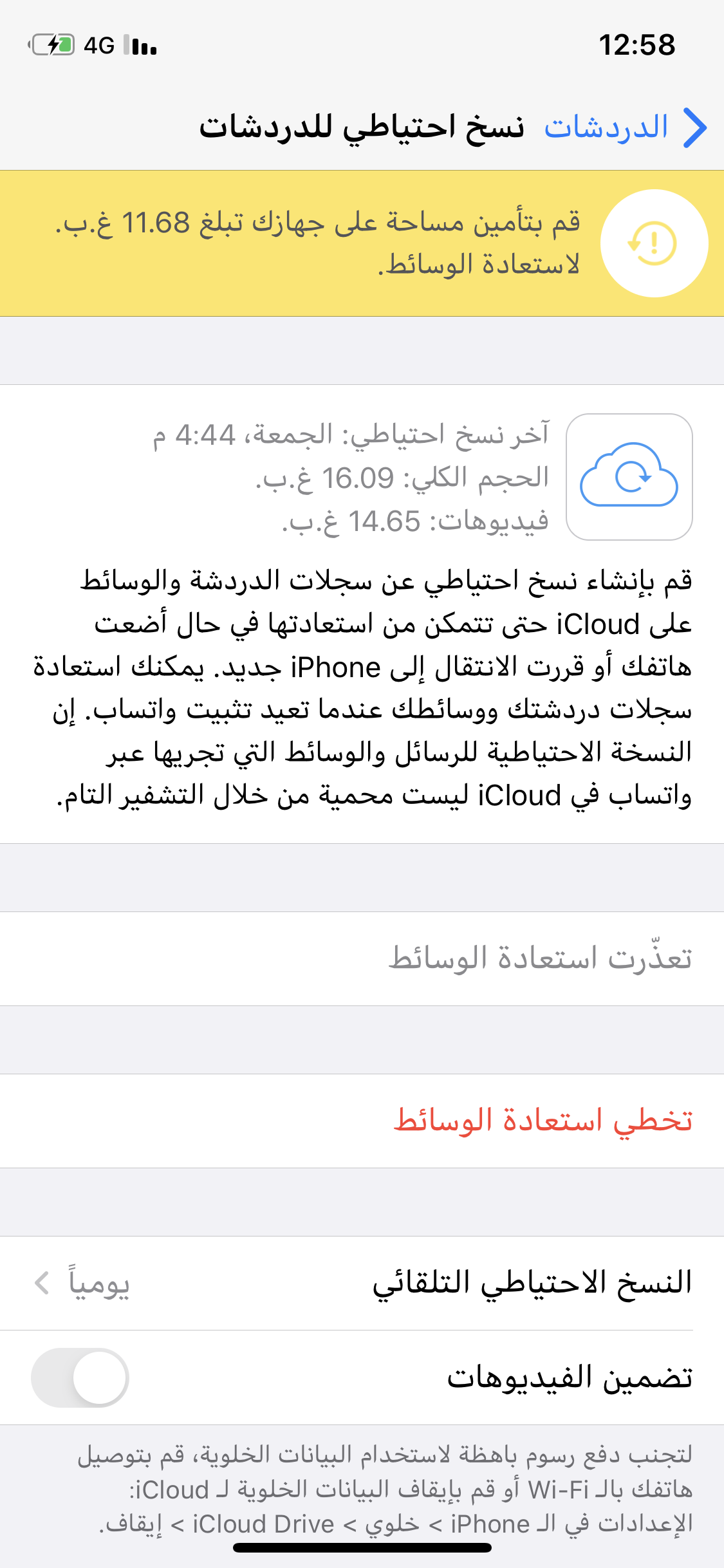Image resolution: width=724 pixels, height=1568 pixels.
Task: Go back to الدردشات settings
Action: (x=624, y=127)
